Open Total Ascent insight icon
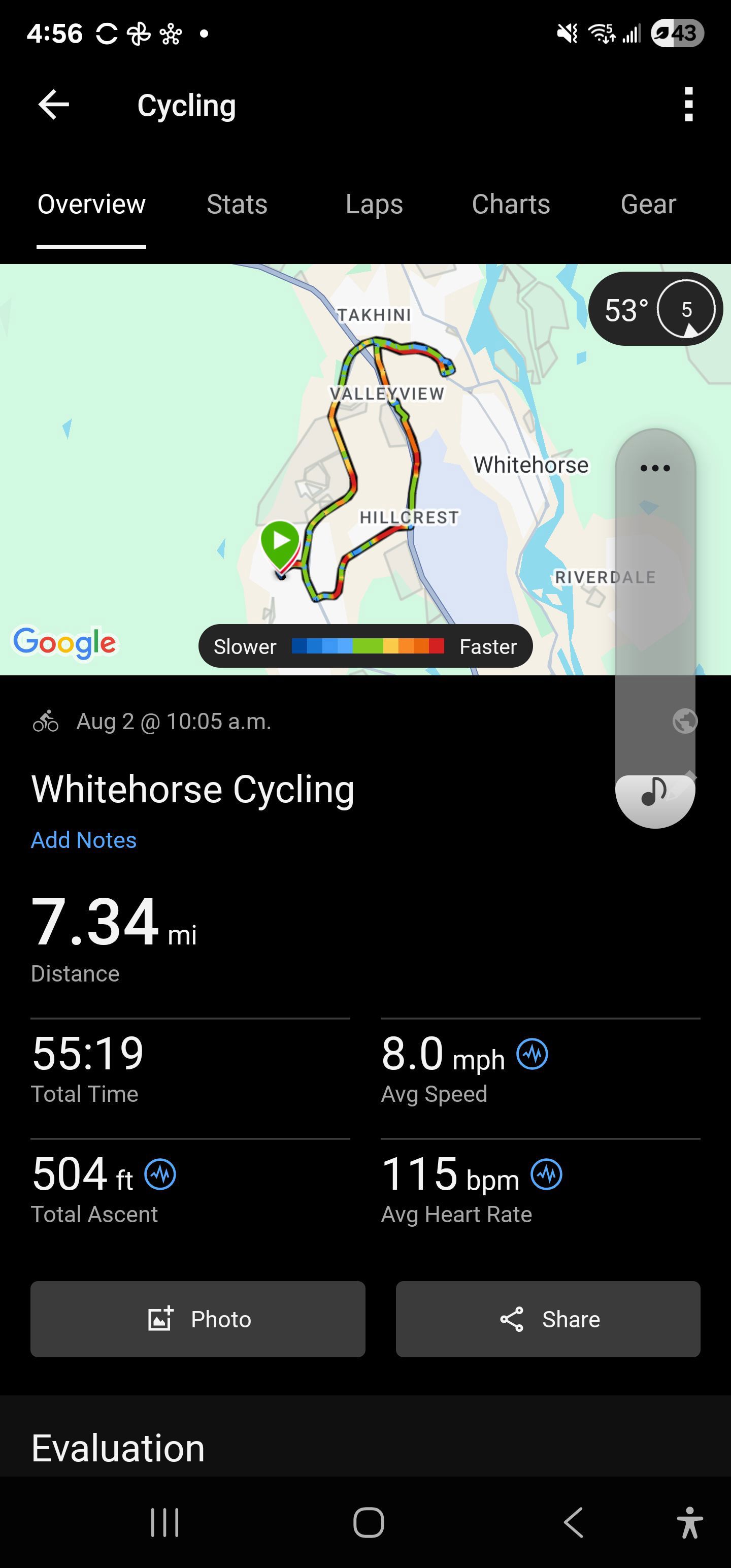The image size is (731, 1568). click(x=160, y=1175)
